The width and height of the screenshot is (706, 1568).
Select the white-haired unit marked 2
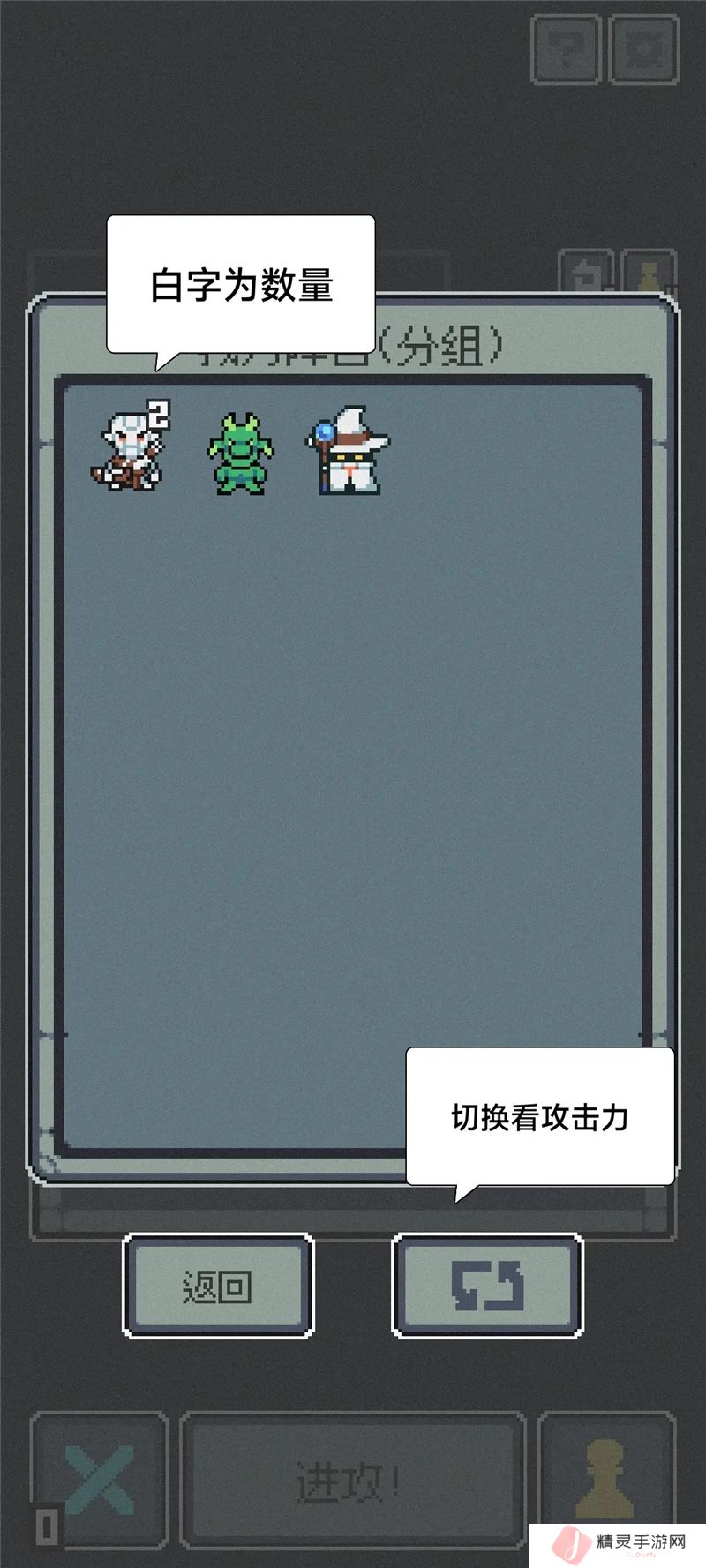click(x=129, y=447)
